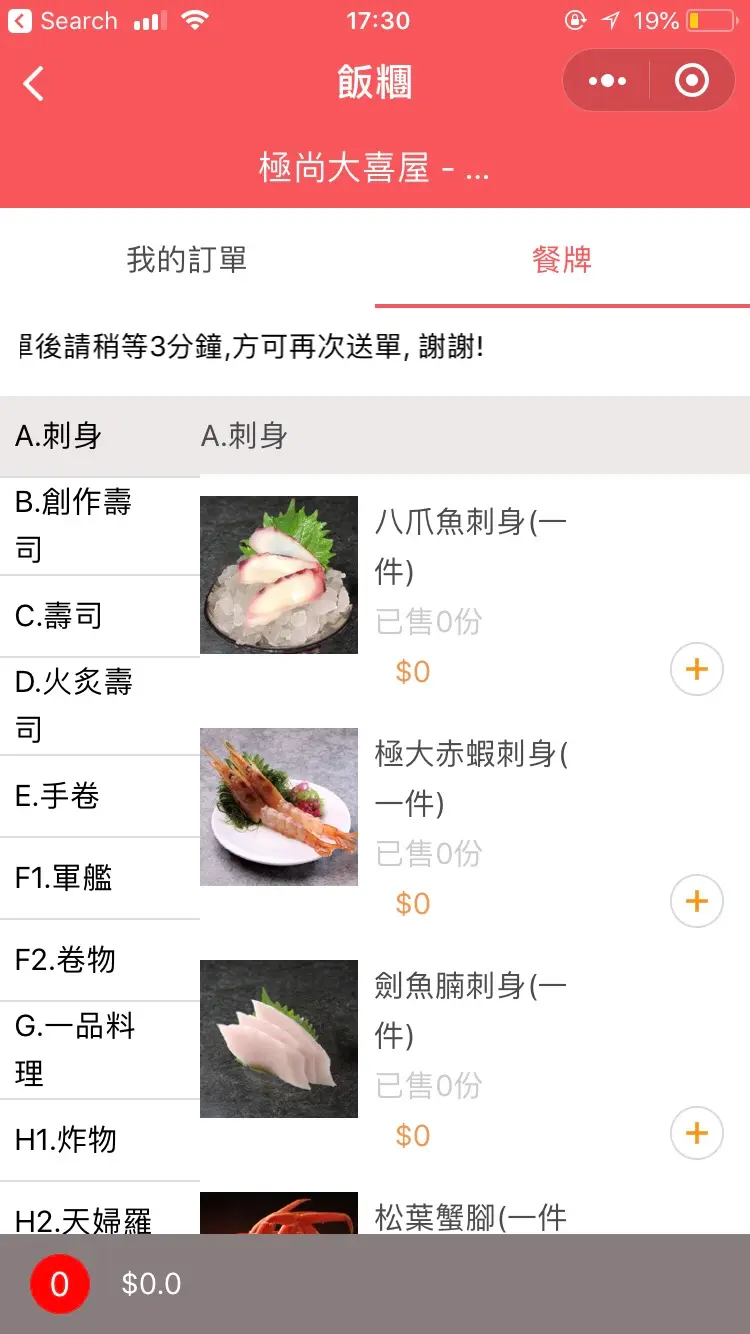
Task: Open the mini program more options menu
Action: click(607, 81)
